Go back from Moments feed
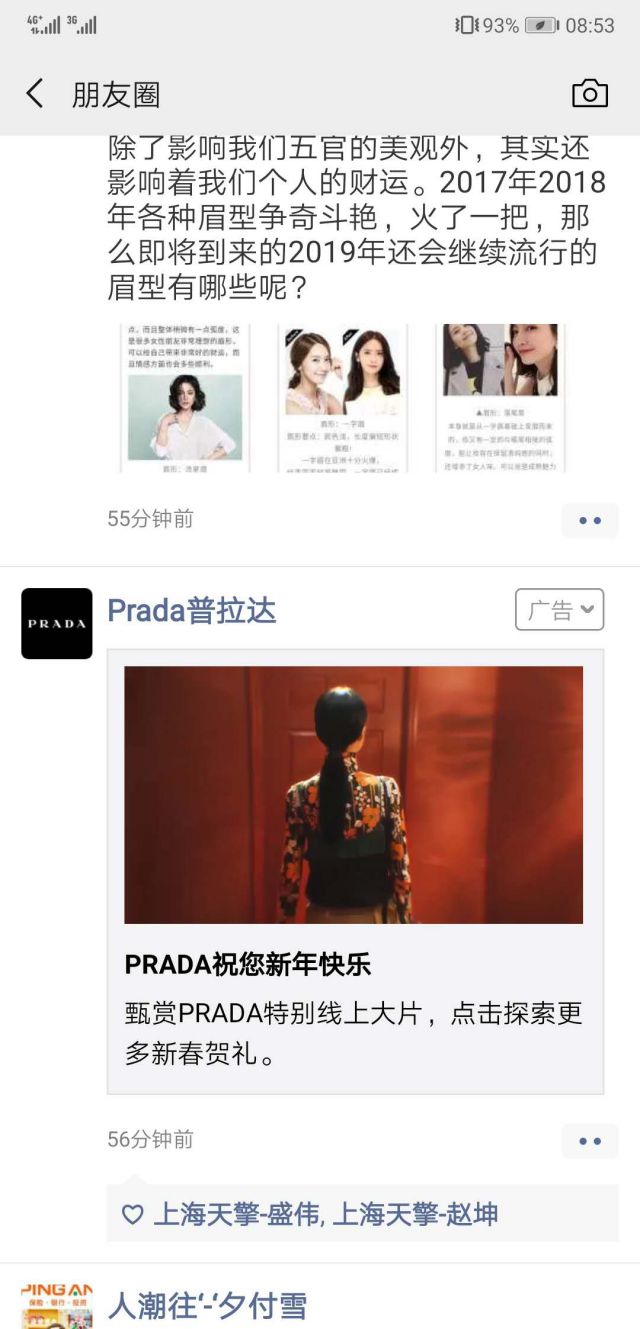Screen dimensions: 640x1329 [35, 94]
